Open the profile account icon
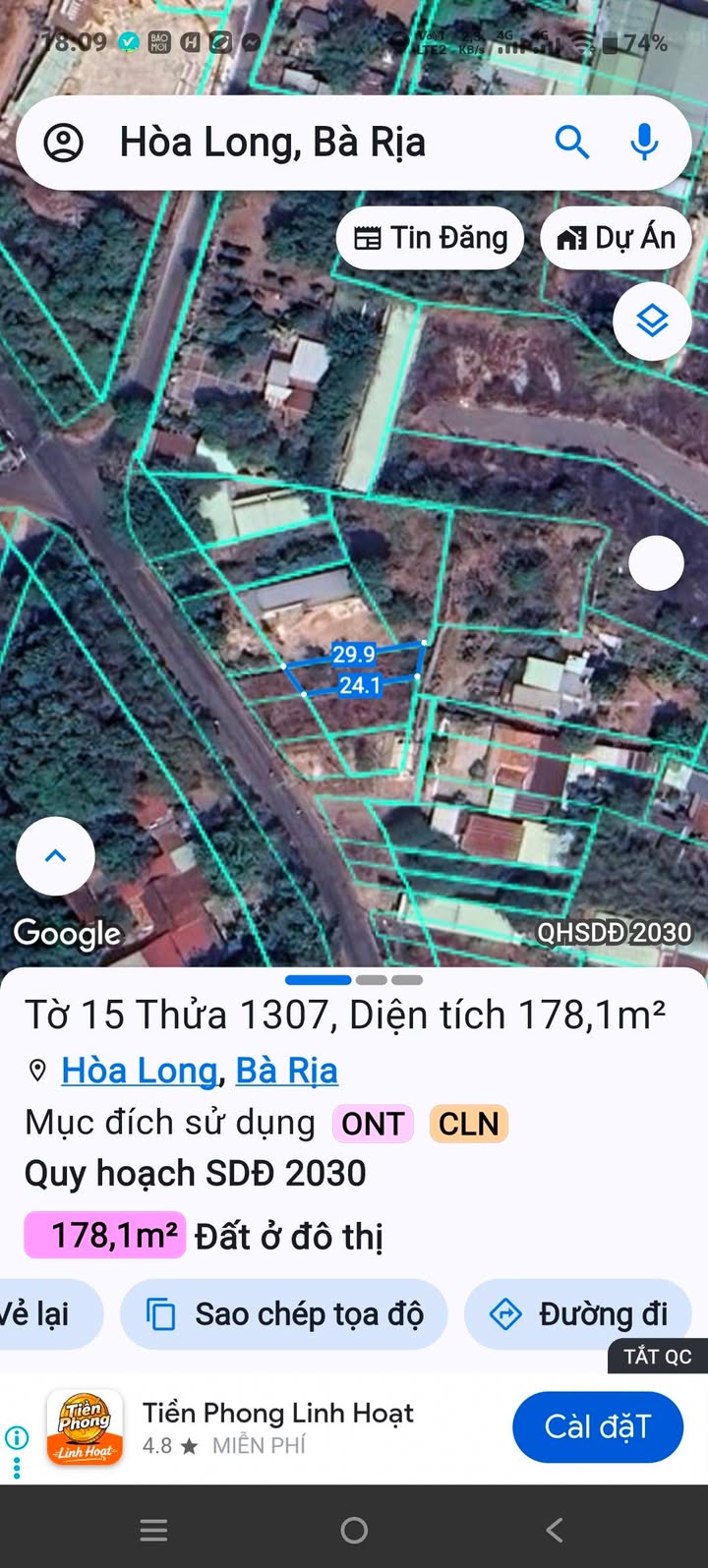 click(x=64, y=144)
